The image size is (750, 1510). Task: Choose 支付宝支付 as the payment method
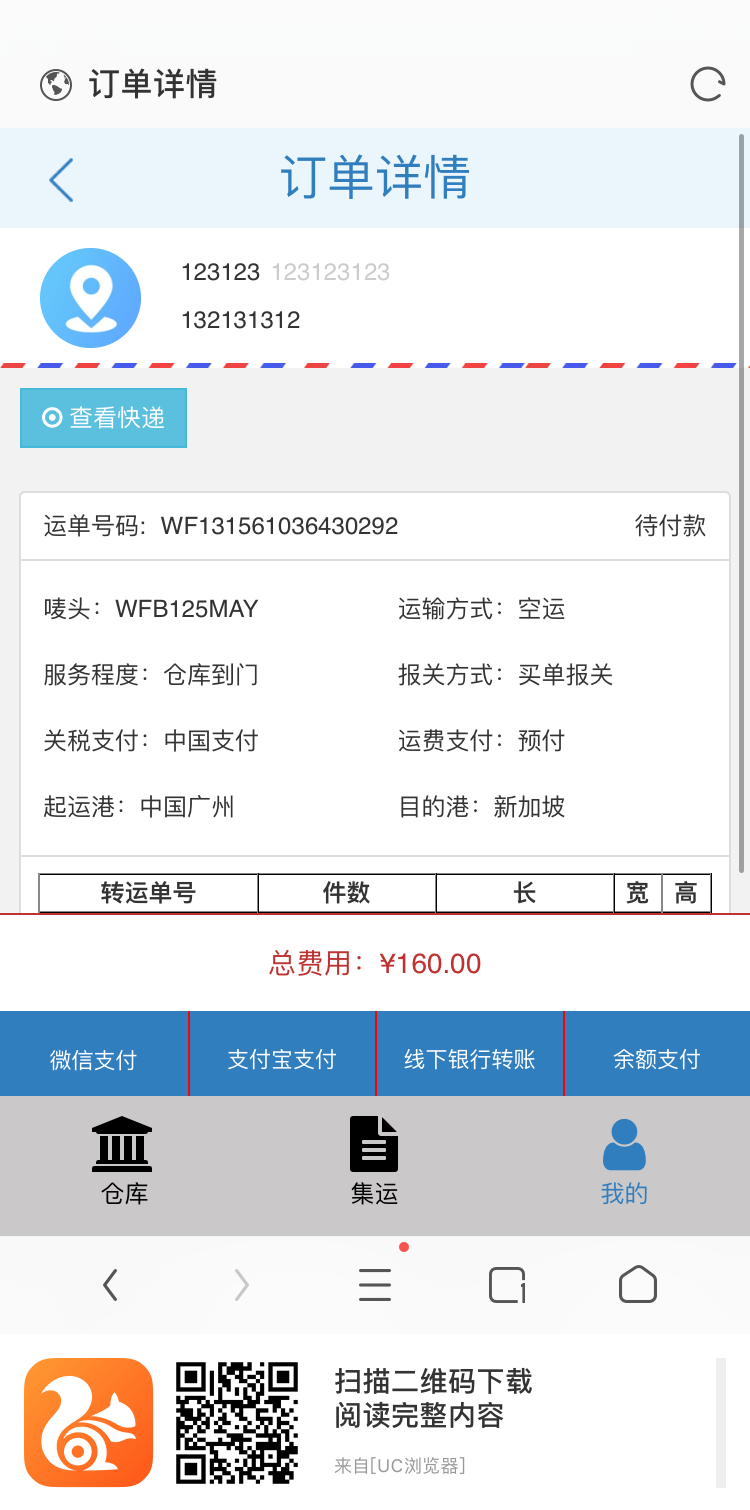tap(282, 1058)
